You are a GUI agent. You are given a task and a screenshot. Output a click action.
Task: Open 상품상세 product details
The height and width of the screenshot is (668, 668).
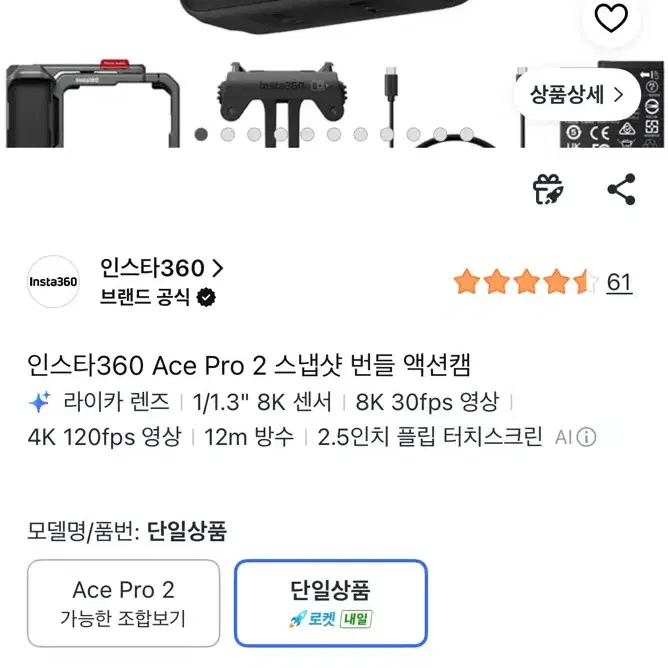pos(577,94)
